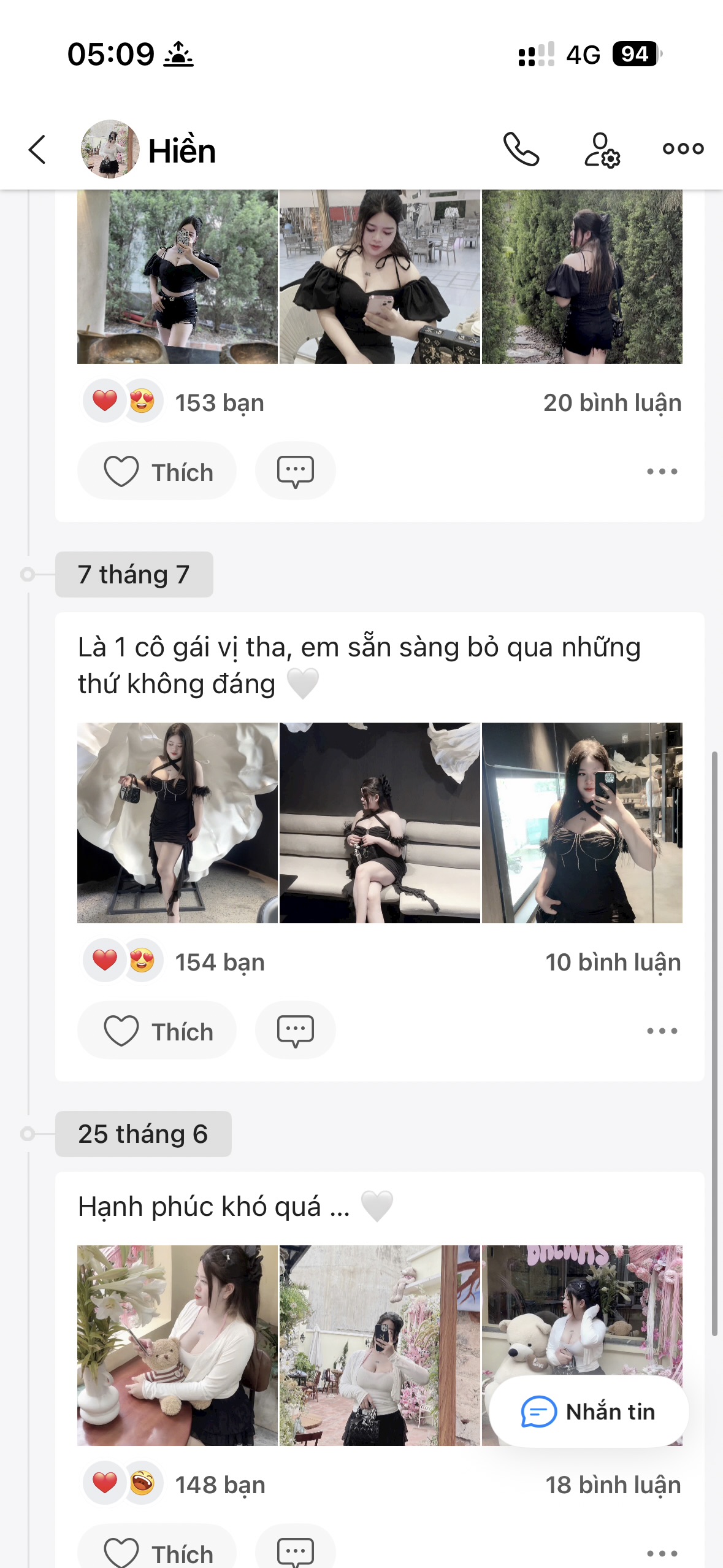
Task: Open the top bar overflow menu
Action: coord(683,148)
